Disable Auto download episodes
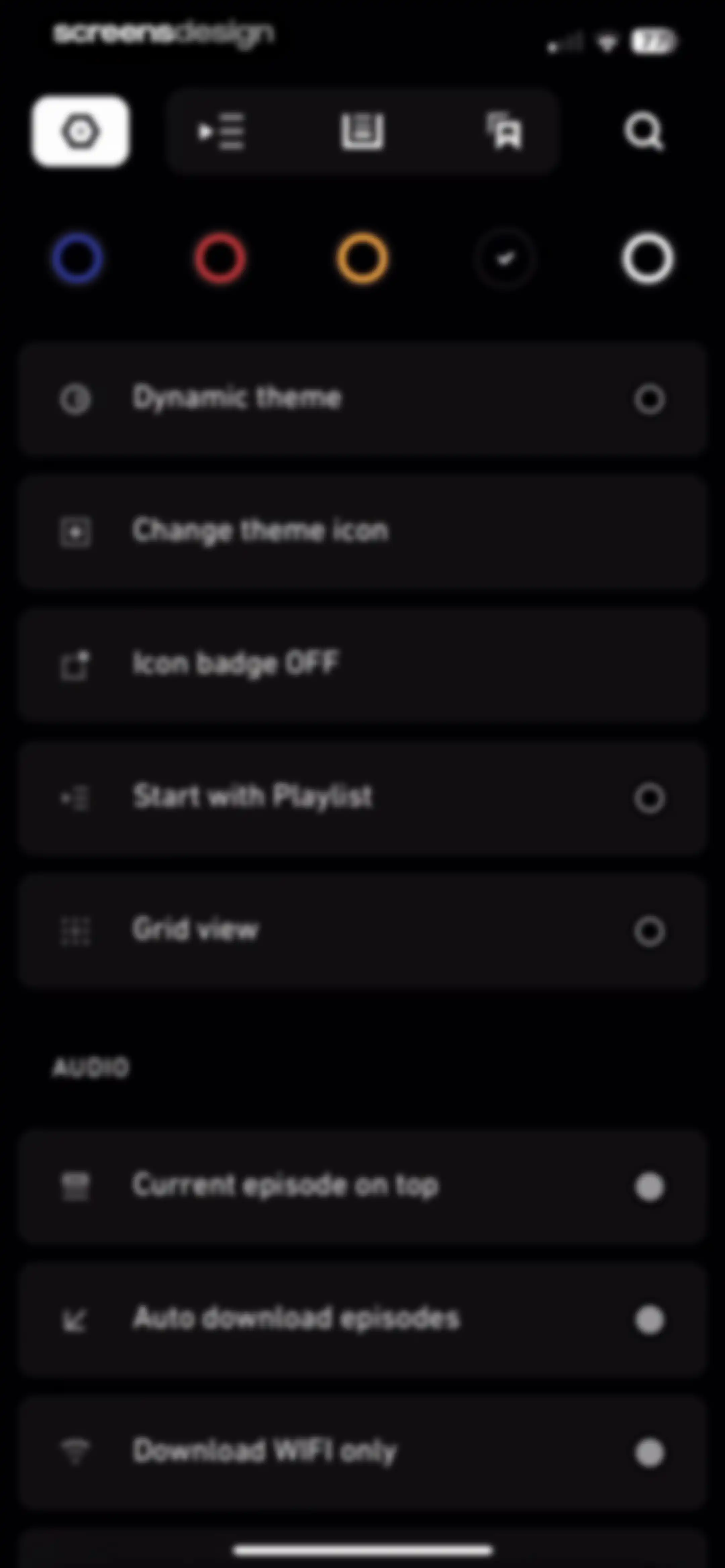The height and width of the screenshot is (1568, 725). tap(363, 1320)
